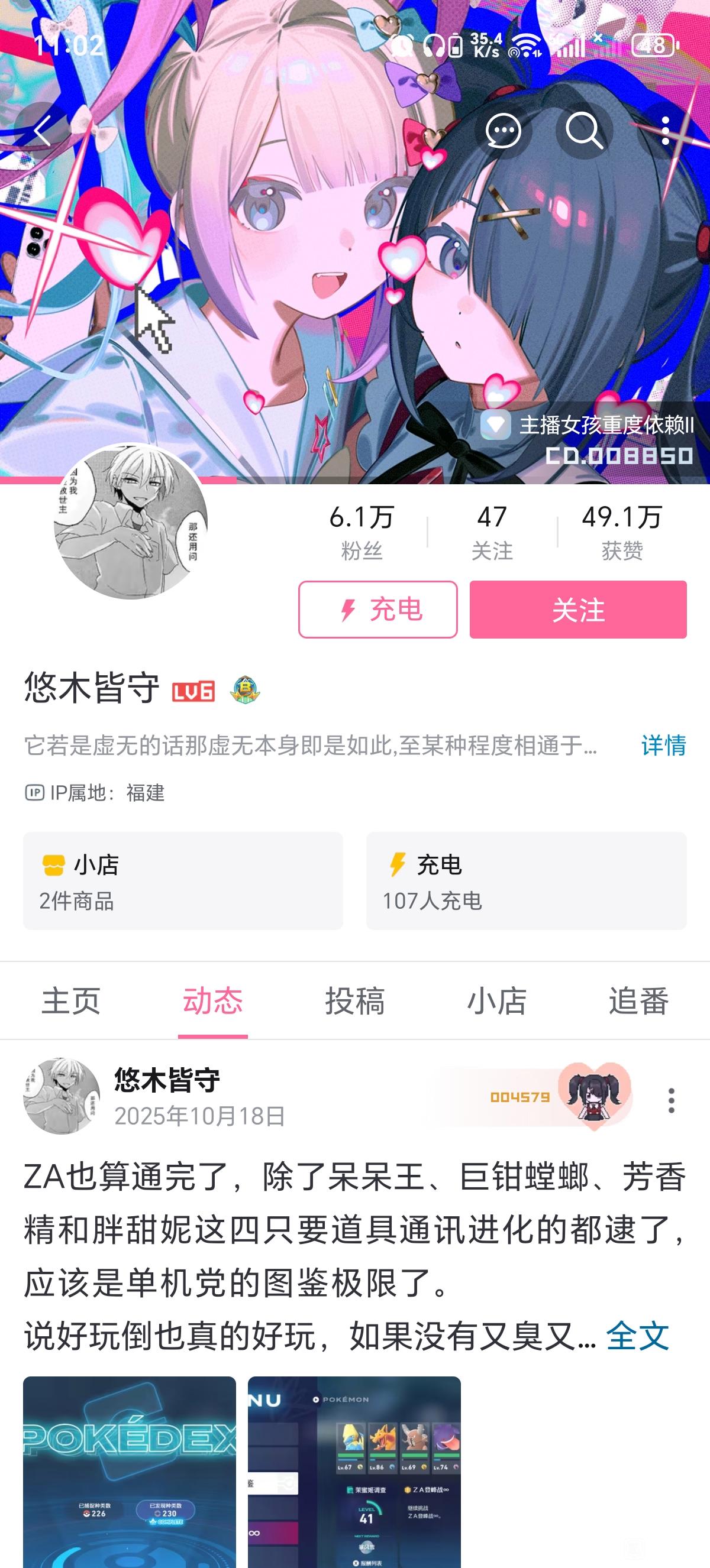Image resolution: width=710 pixels, height=1568 pixels.
Task: Expand bio with 详情 link
Action: 663,745
